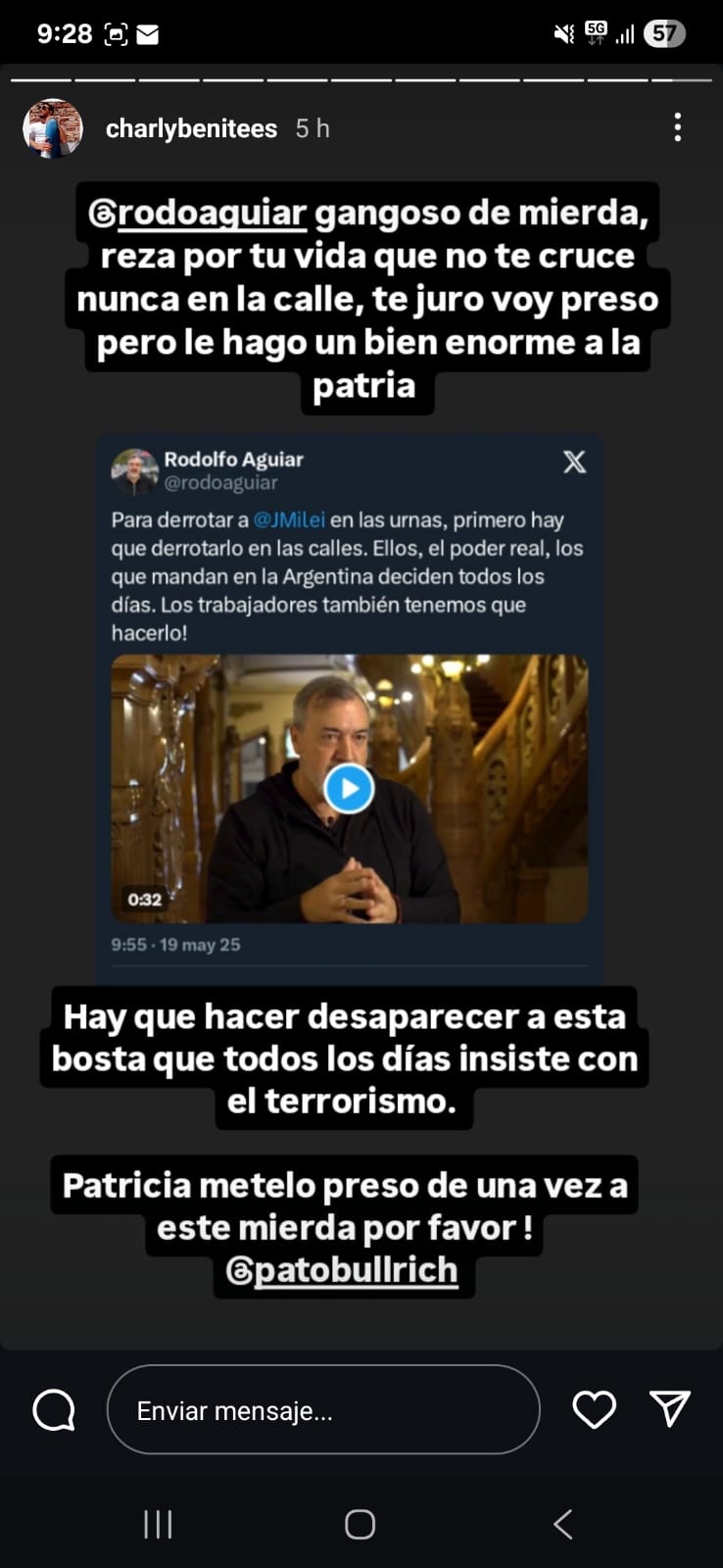Tap the Enviar mensaje field
Viewport: 723px width, 1568px height.
[x=323, y=1410]
